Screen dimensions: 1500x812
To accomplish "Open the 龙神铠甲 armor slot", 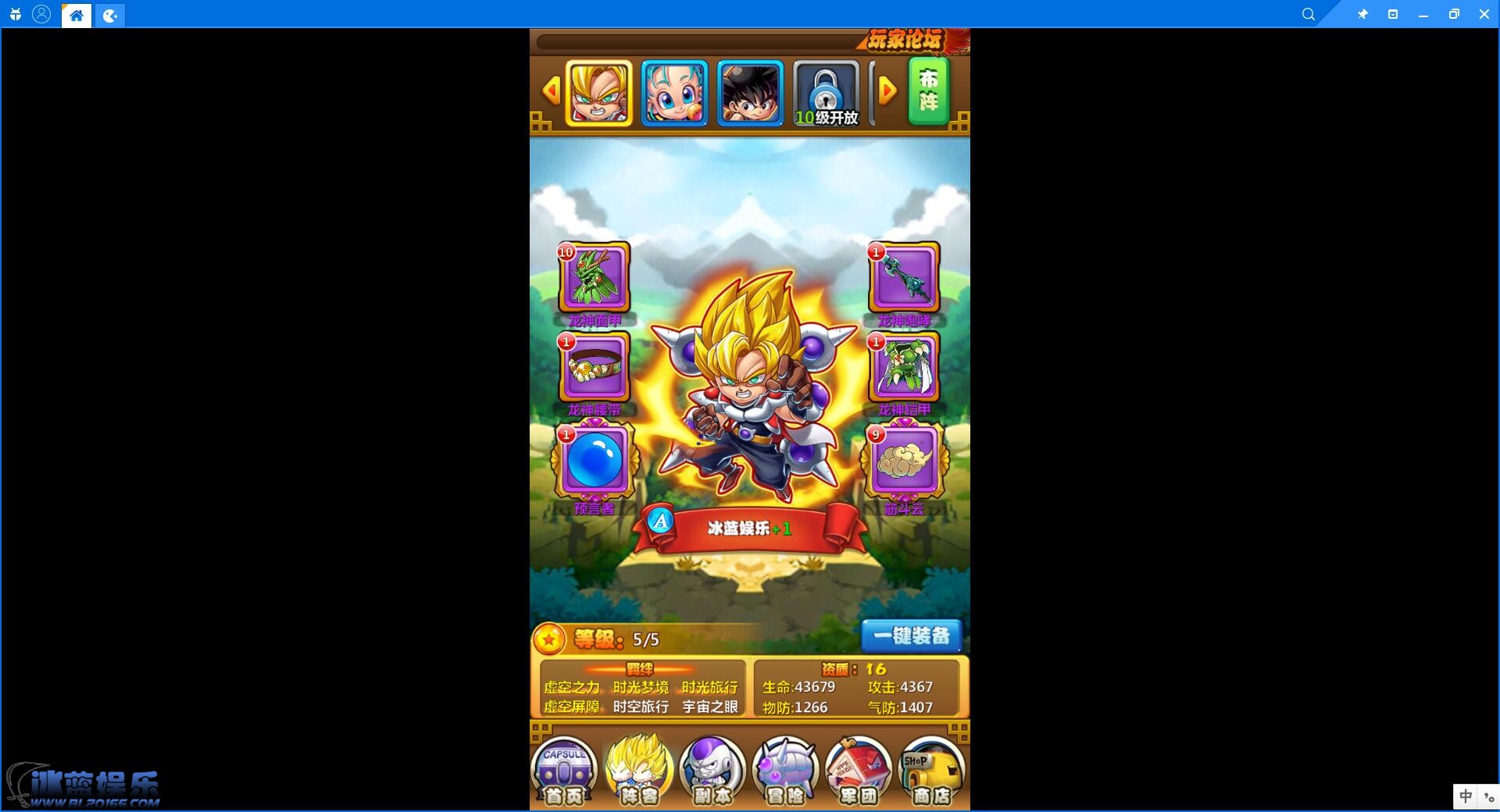I will click(x=904, y=367).
